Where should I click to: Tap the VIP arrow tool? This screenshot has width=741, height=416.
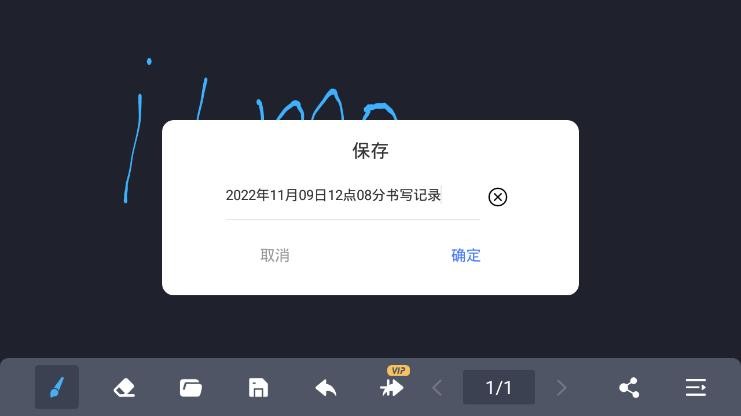392,386
